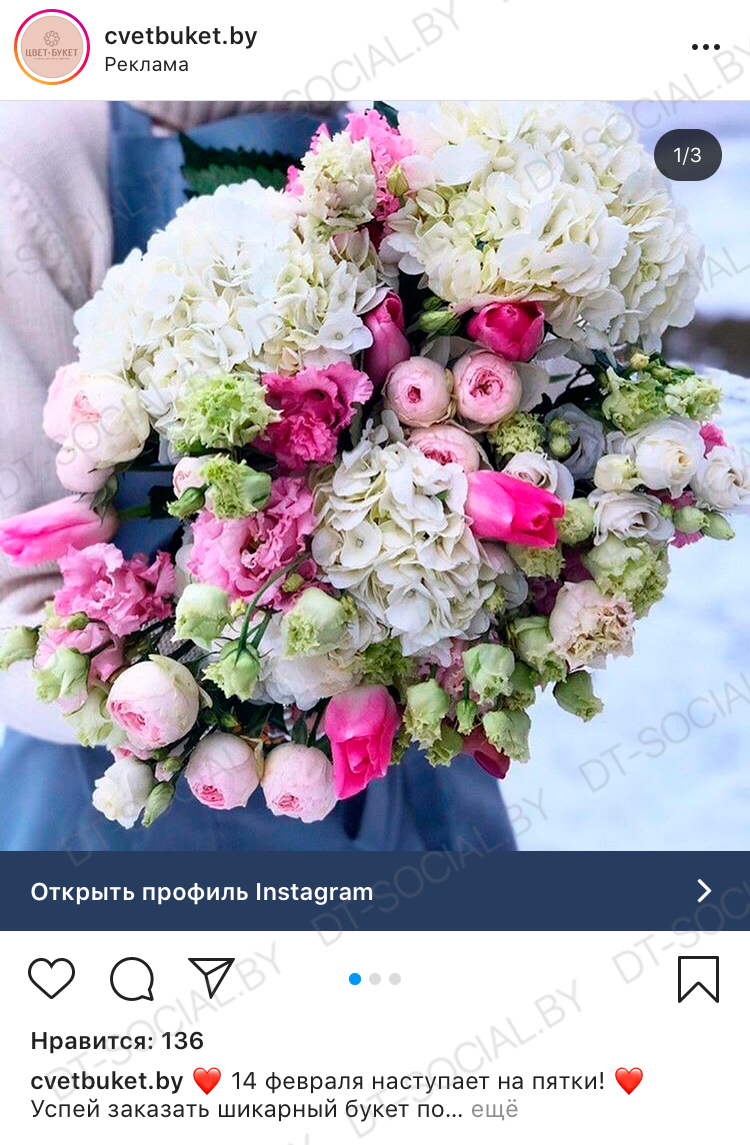Bookmark this flower bouquet post
The height and width of the screenshot is (1145, 750).
(698, 978)
